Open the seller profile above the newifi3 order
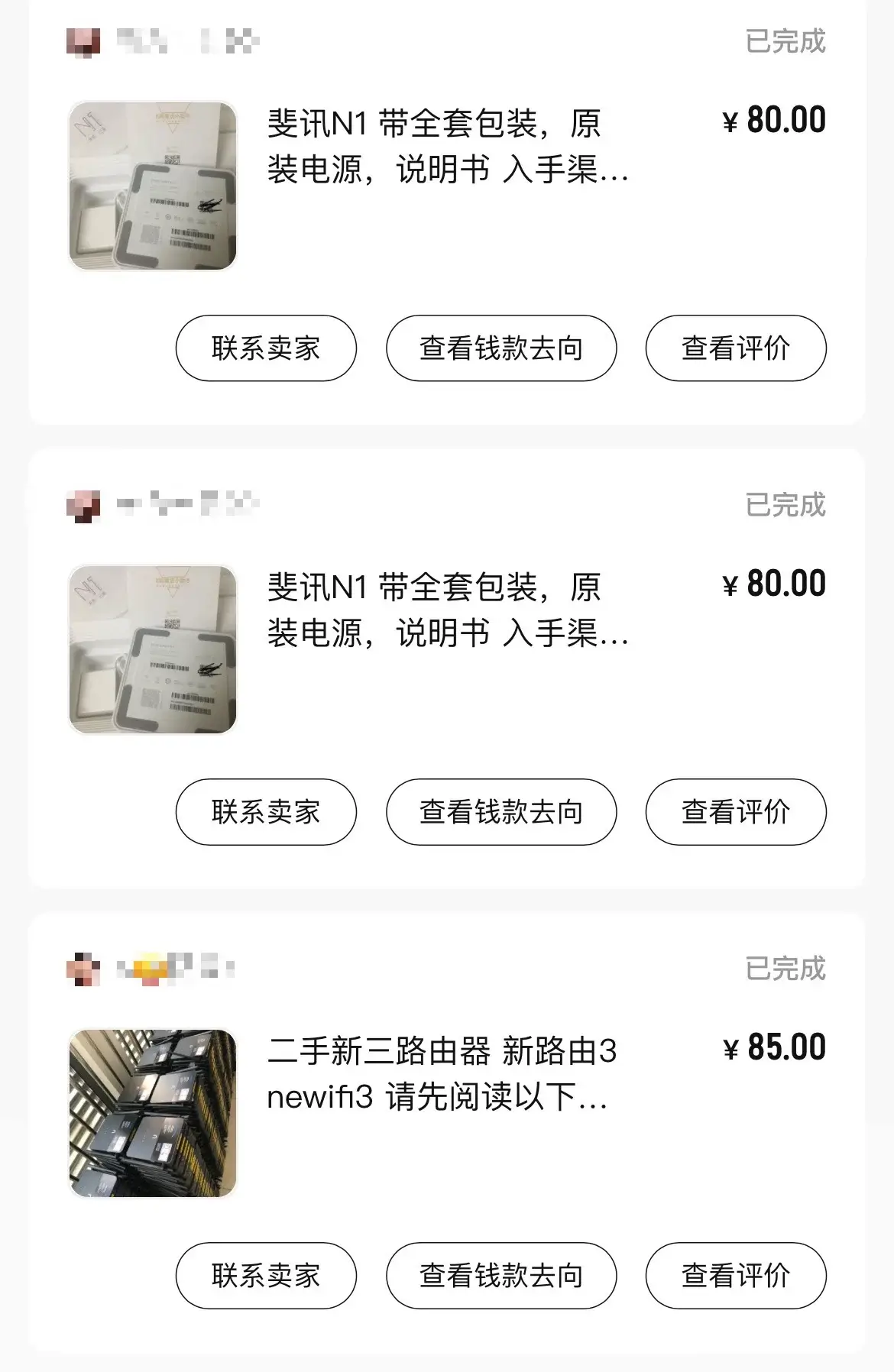Viewport: 894px width, 1372px height. click(x=153, y=969)
